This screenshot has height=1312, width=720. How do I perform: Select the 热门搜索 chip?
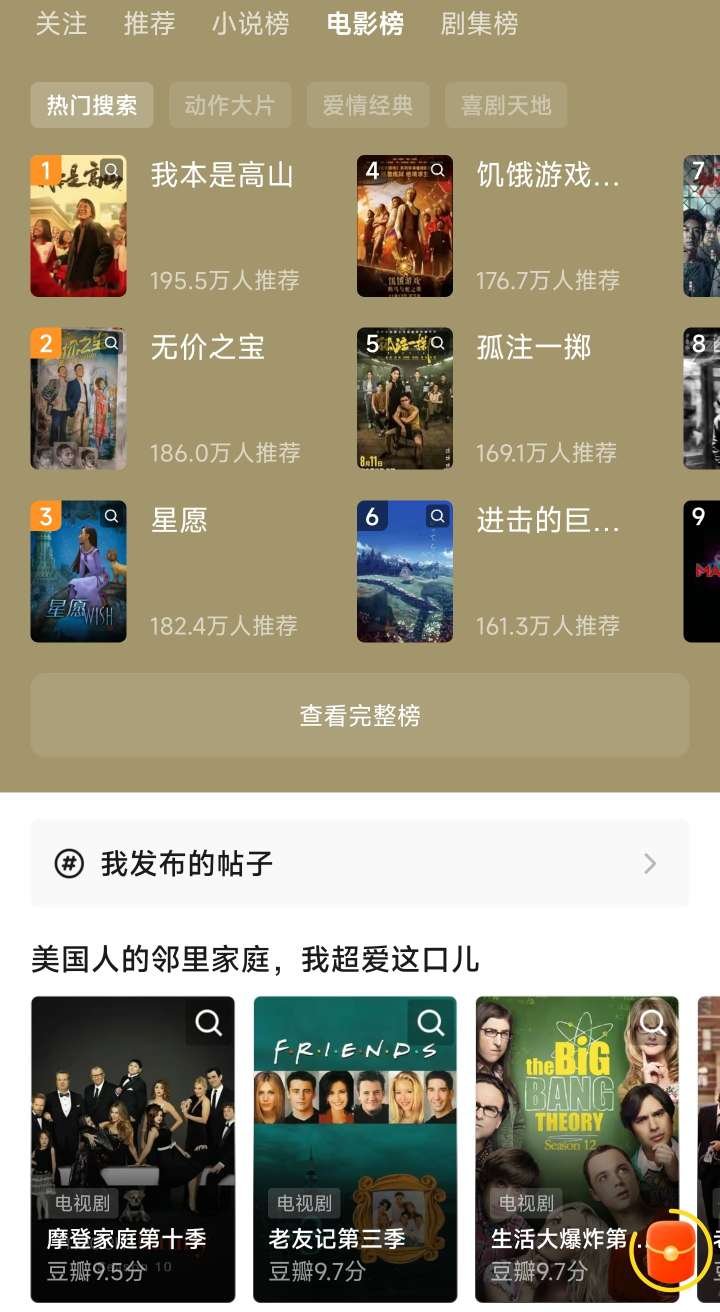pos(92,105)
